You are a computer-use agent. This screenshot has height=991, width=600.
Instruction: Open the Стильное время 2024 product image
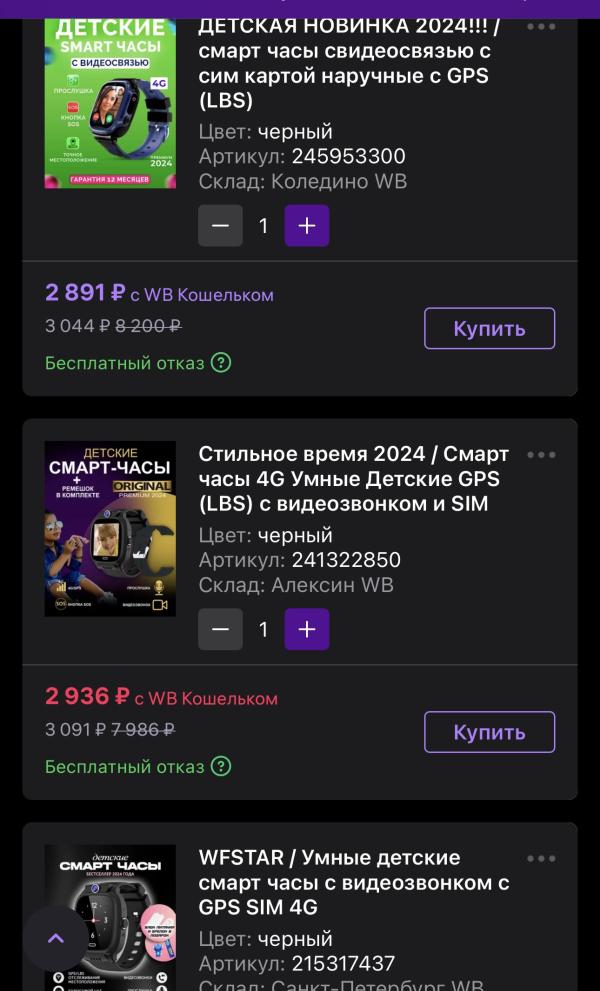[110, 528]
